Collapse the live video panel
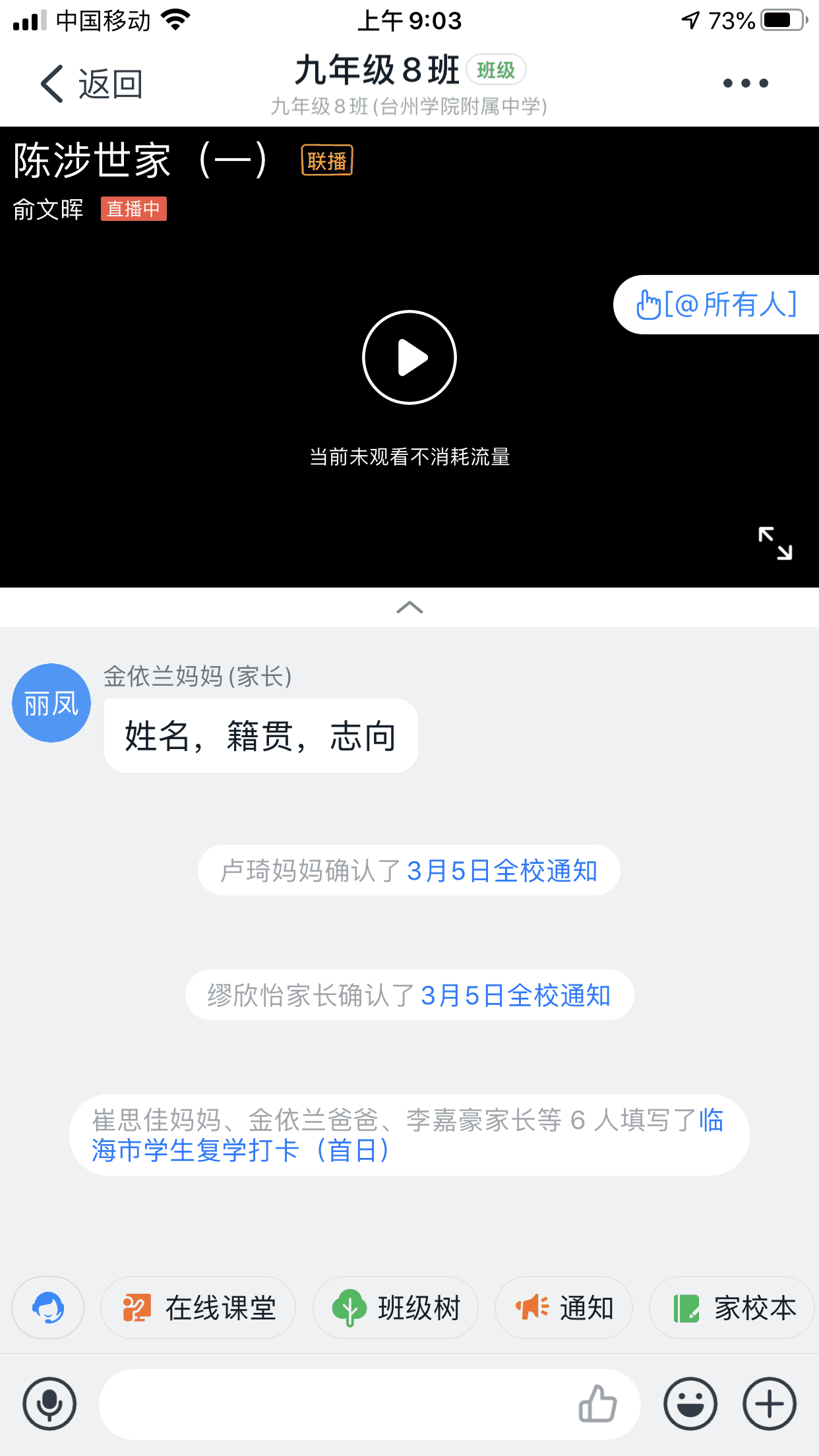Image resolution: width=819 pixels, height=1456 pixels. [409, 607]
